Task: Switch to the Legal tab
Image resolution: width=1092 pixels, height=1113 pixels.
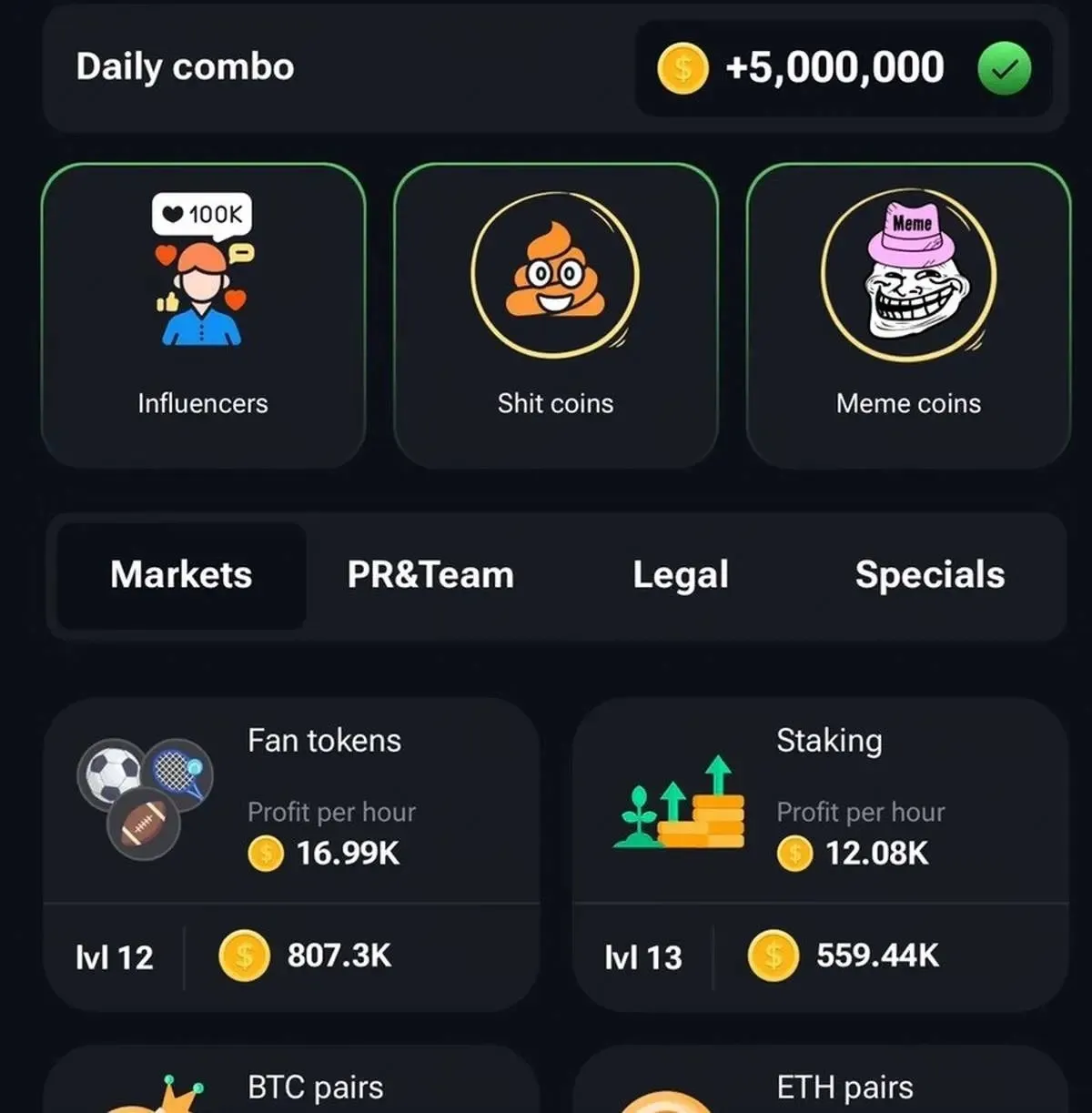Action: tap(681, 575)
